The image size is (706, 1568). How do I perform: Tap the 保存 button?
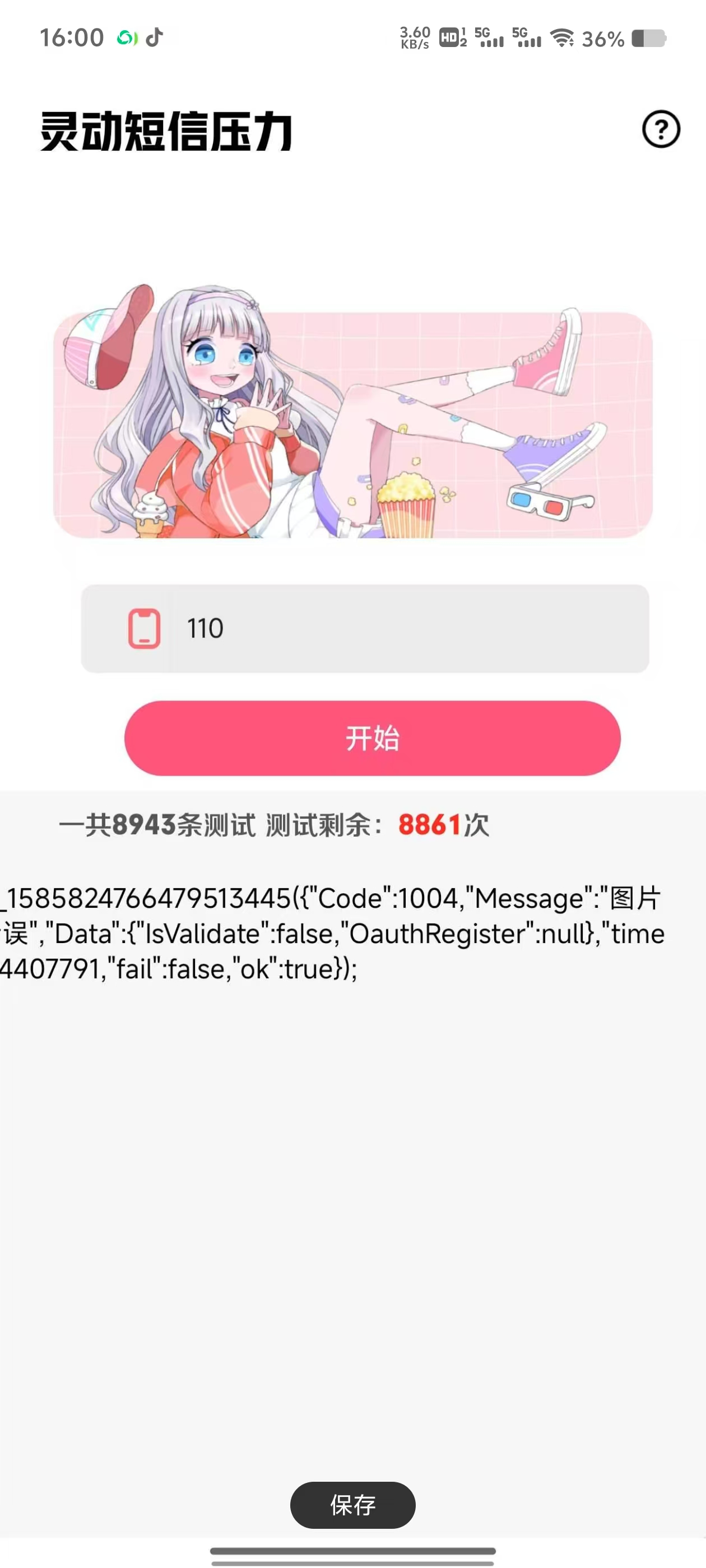[x=352, y=1505]
